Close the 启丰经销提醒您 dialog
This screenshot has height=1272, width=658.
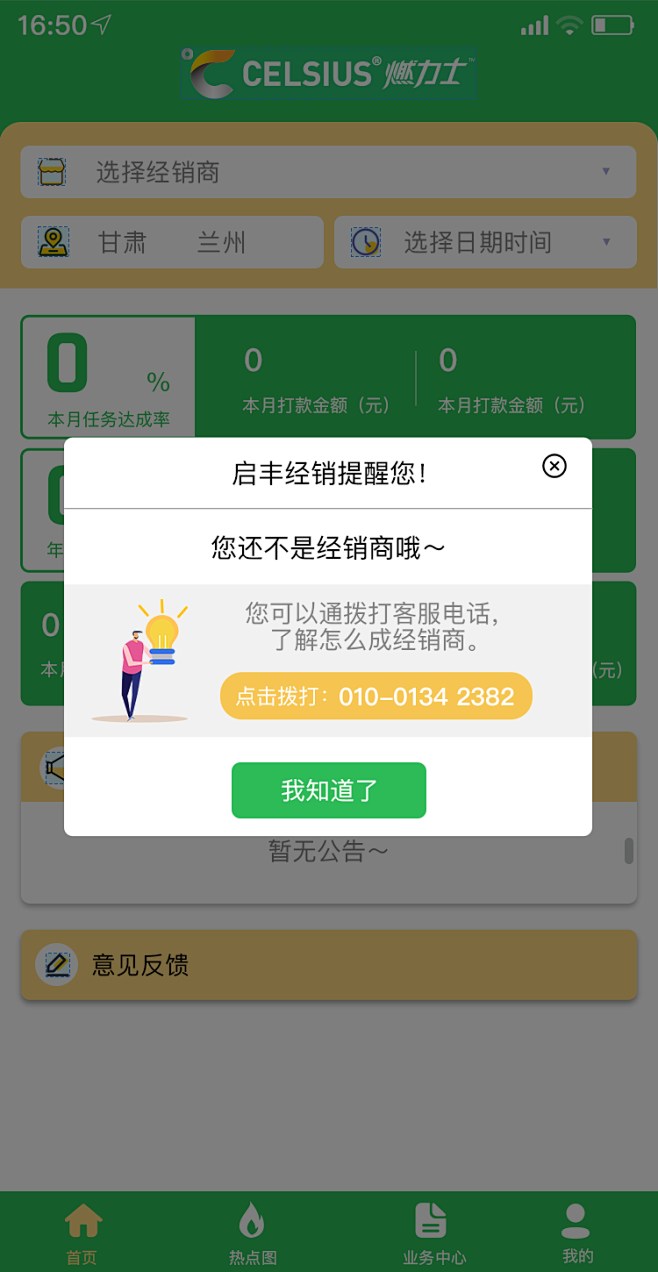554,466
